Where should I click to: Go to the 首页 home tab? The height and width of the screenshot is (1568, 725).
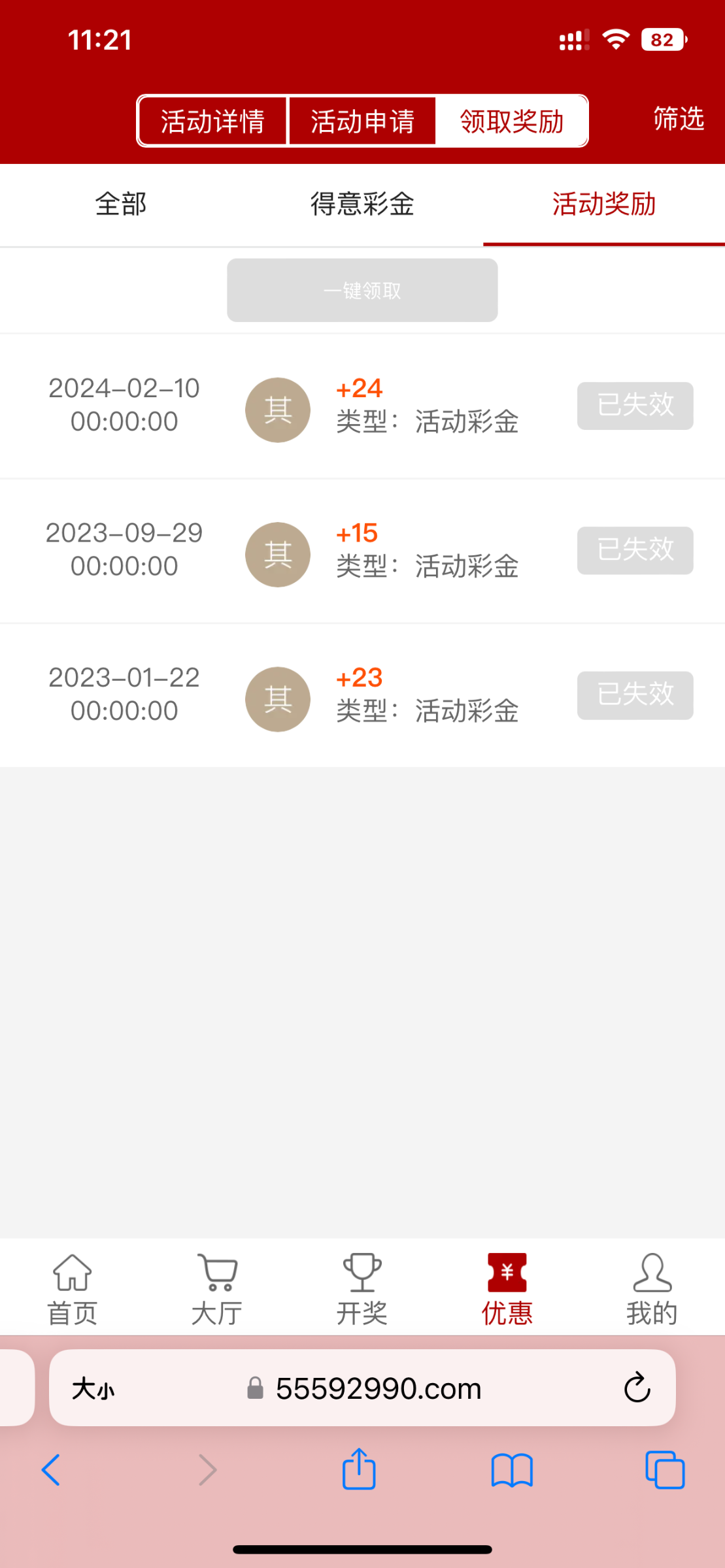click(72, 1288)
